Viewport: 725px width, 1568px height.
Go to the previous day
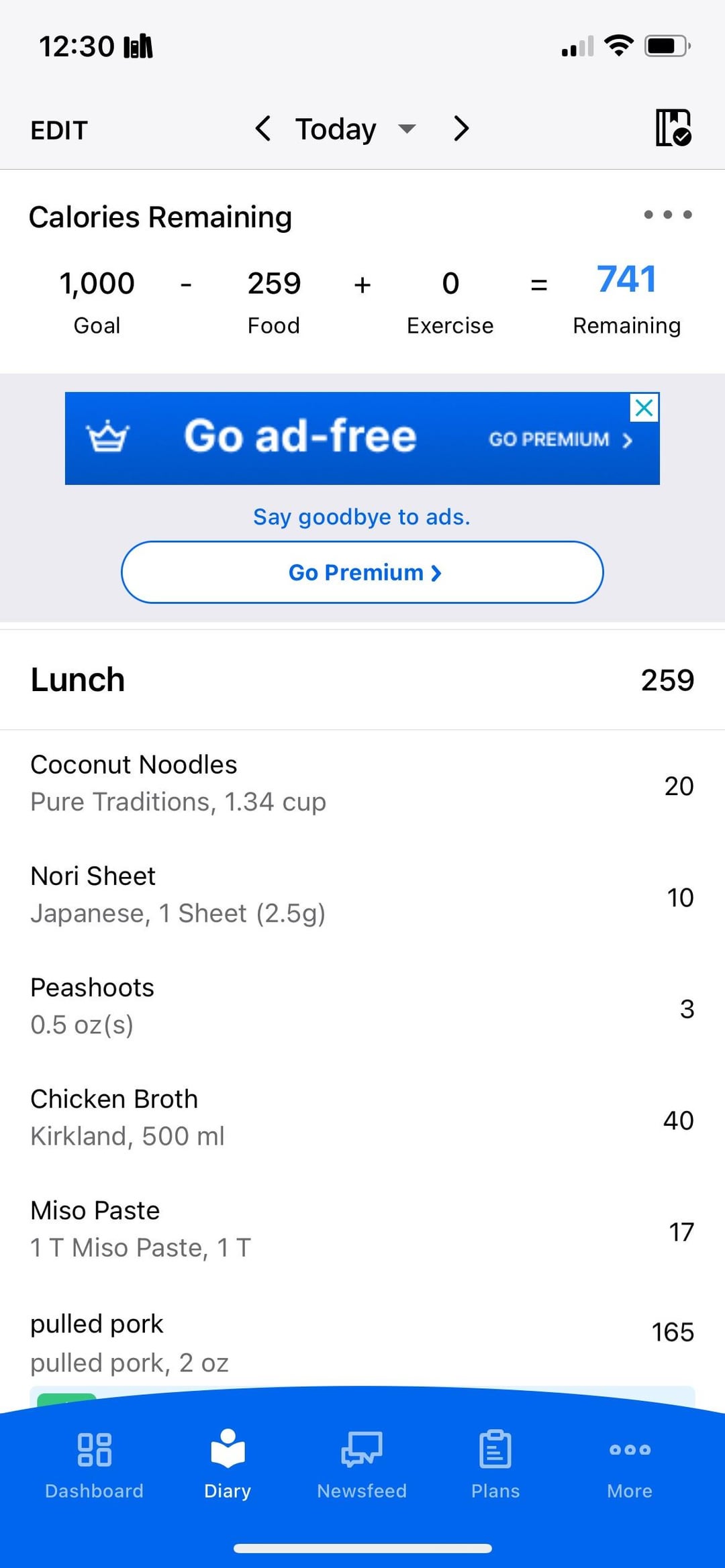pyautogui.click(x=263, y=128)
